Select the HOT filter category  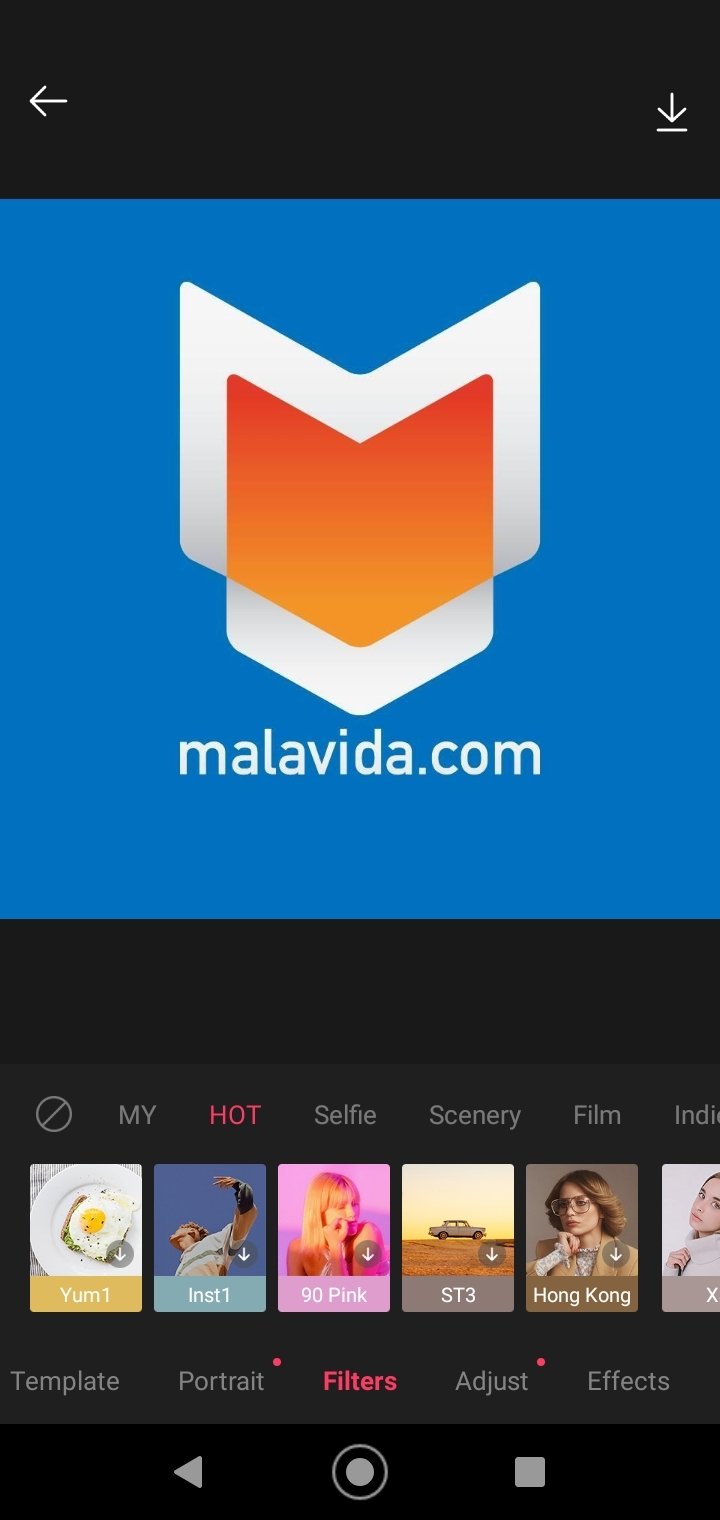pyautogui.click(x=235, y=1115)
